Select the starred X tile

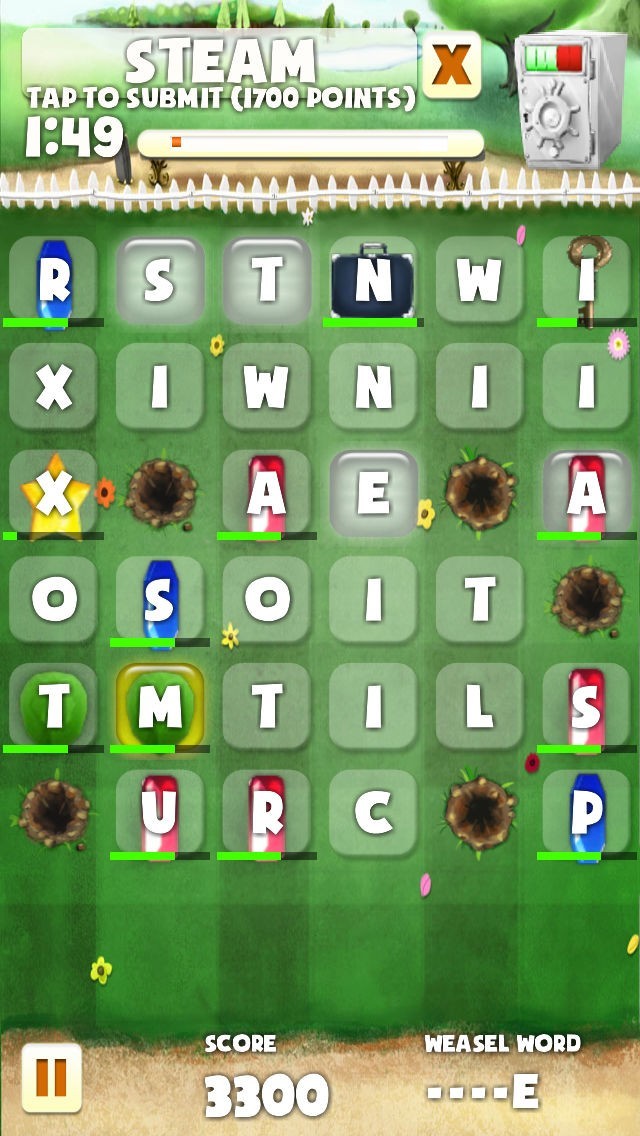click(x=54, y=493)
